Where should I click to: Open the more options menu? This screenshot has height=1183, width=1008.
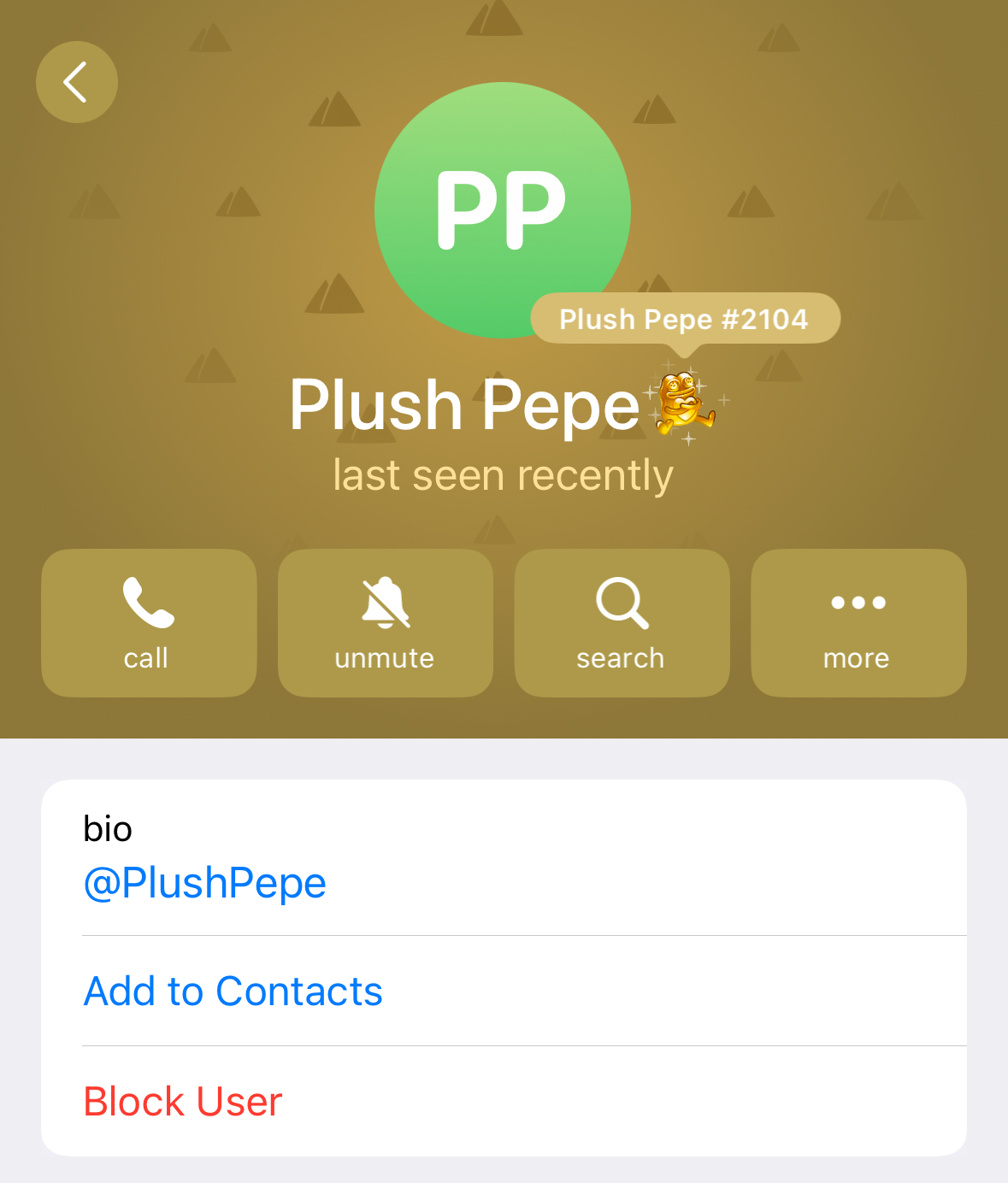858,622
